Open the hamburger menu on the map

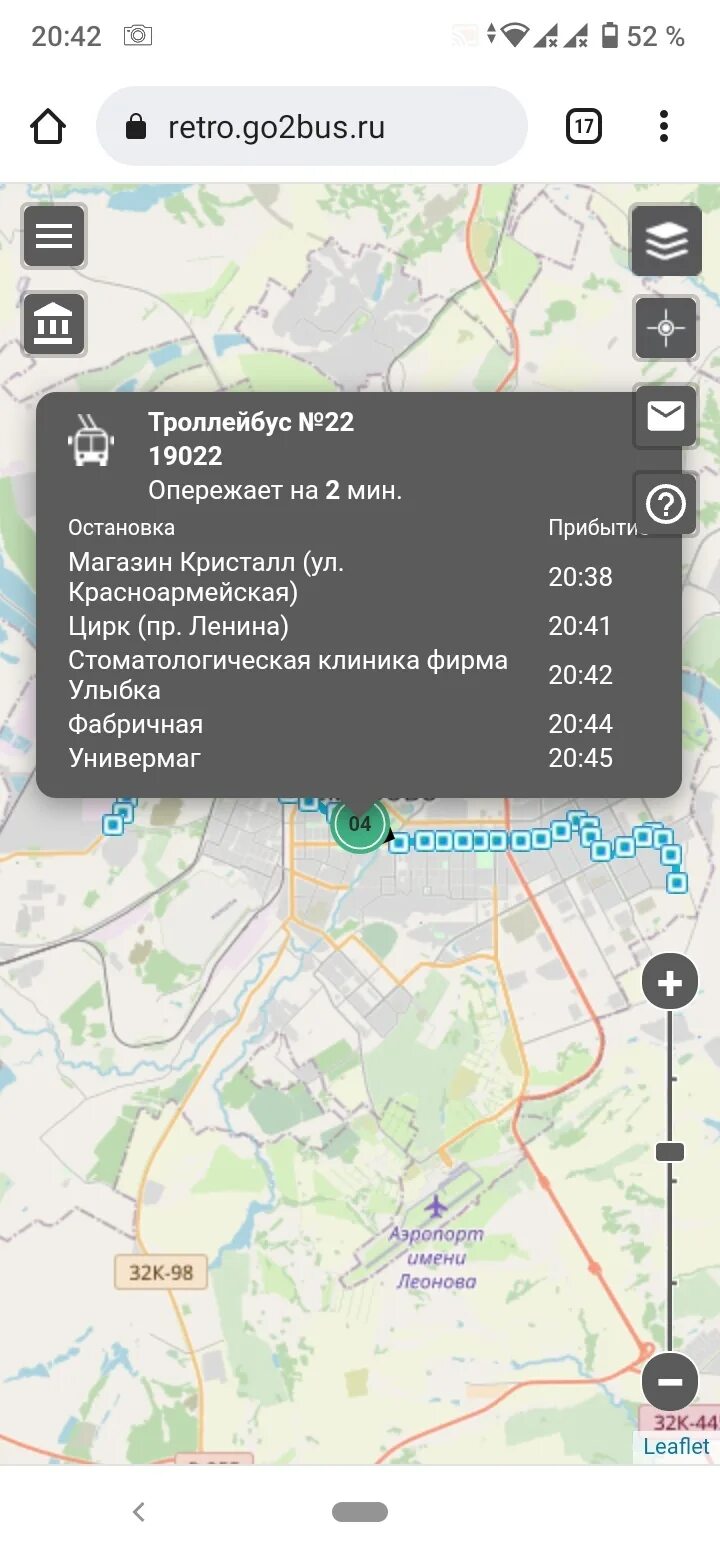pos(54,236)
